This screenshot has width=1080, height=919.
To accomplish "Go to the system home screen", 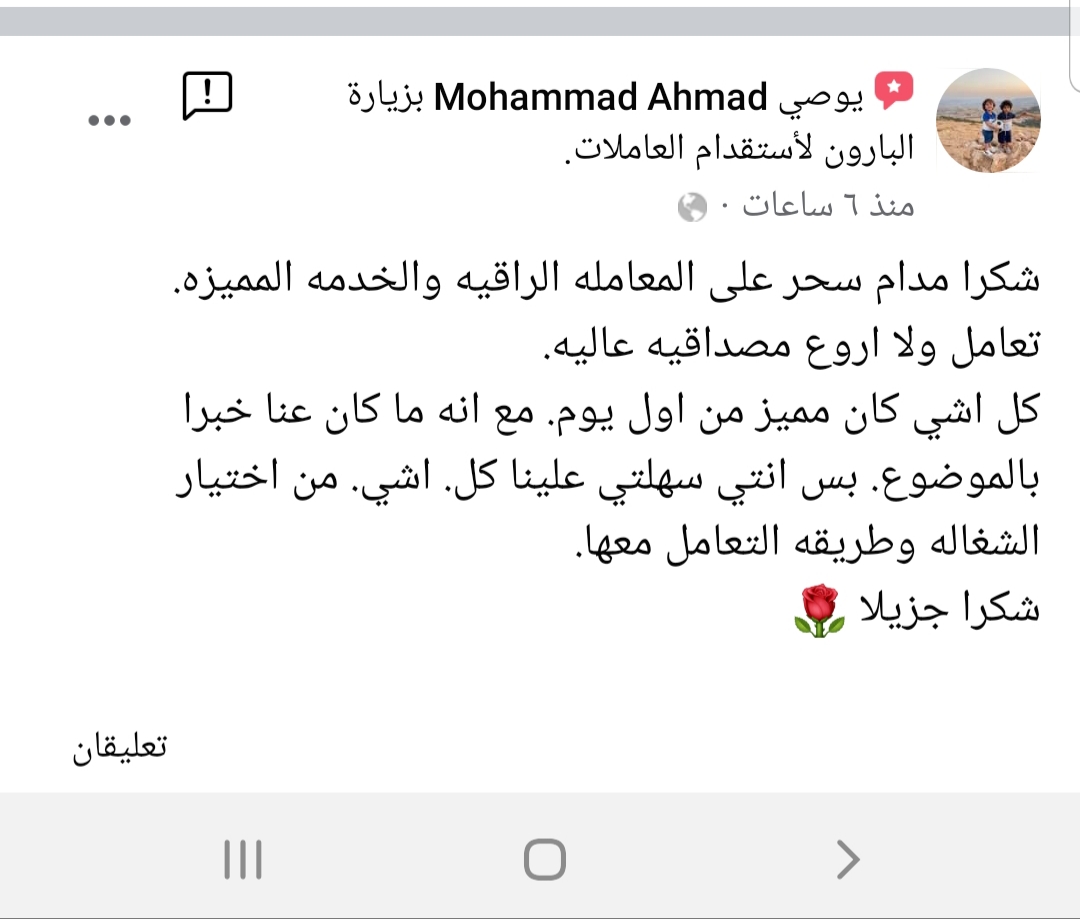I will pyautogui.click(x=544, y=859).
